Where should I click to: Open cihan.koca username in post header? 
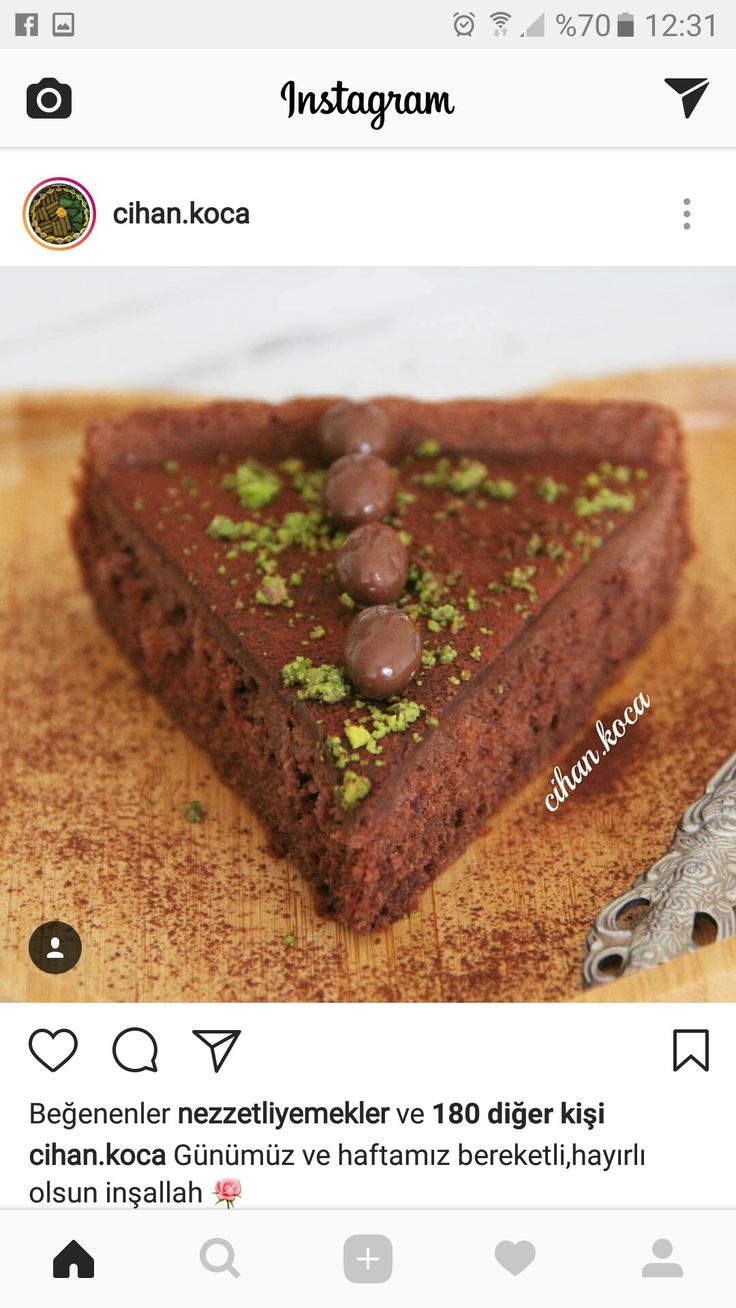click(181, 213)
